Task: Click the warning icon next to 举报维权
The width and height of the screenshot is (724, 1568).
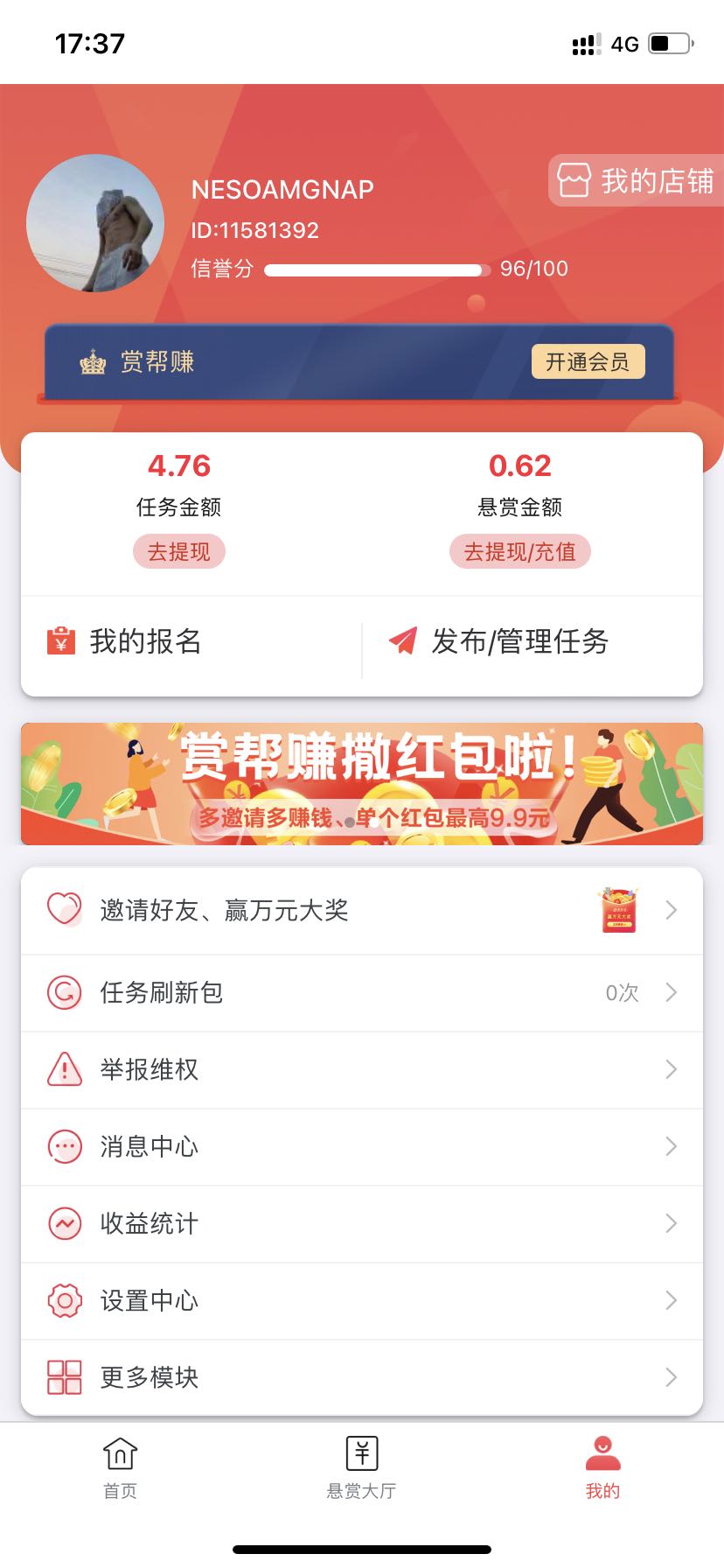Action: pyautogui.click(x=63, y=1069)
